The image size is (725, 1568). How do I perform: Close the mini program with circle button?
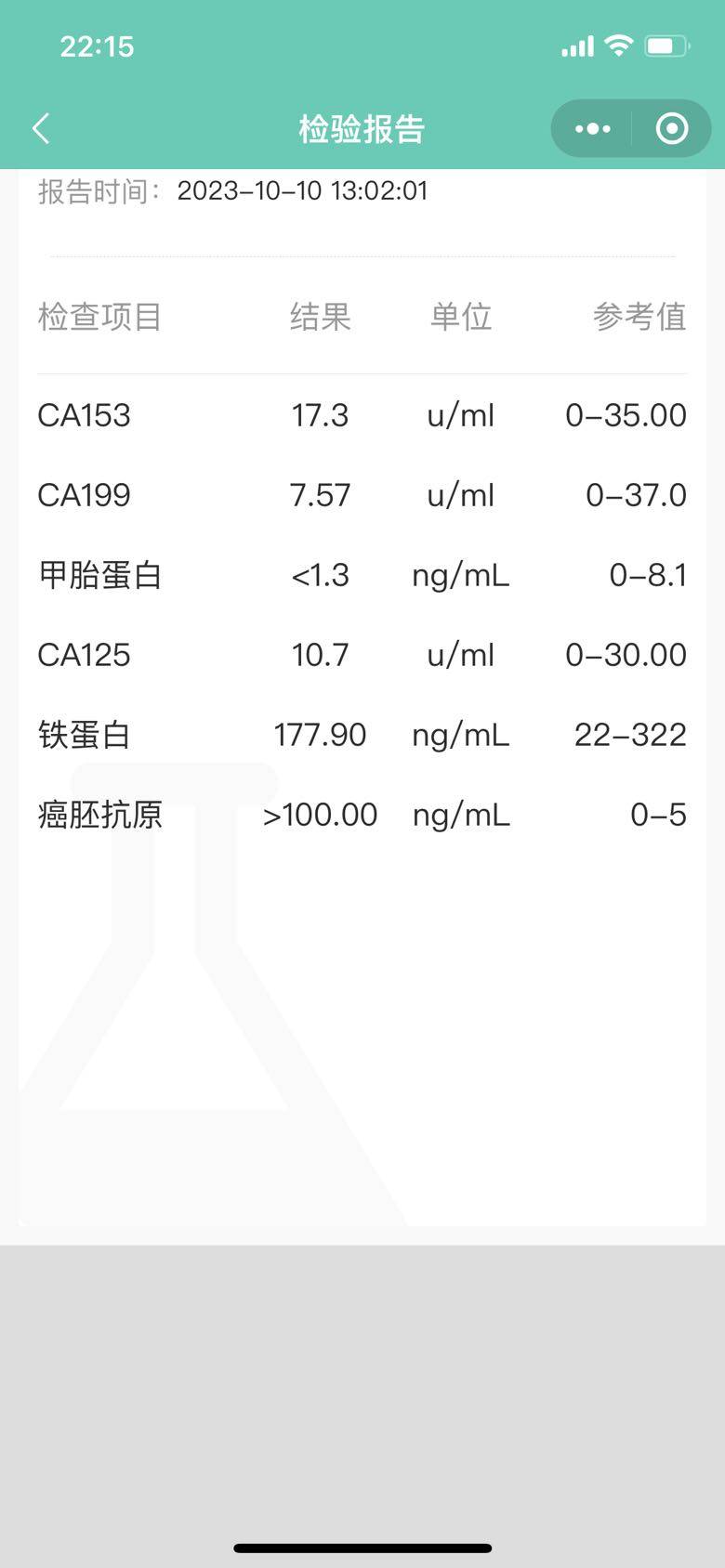(671, 128)
